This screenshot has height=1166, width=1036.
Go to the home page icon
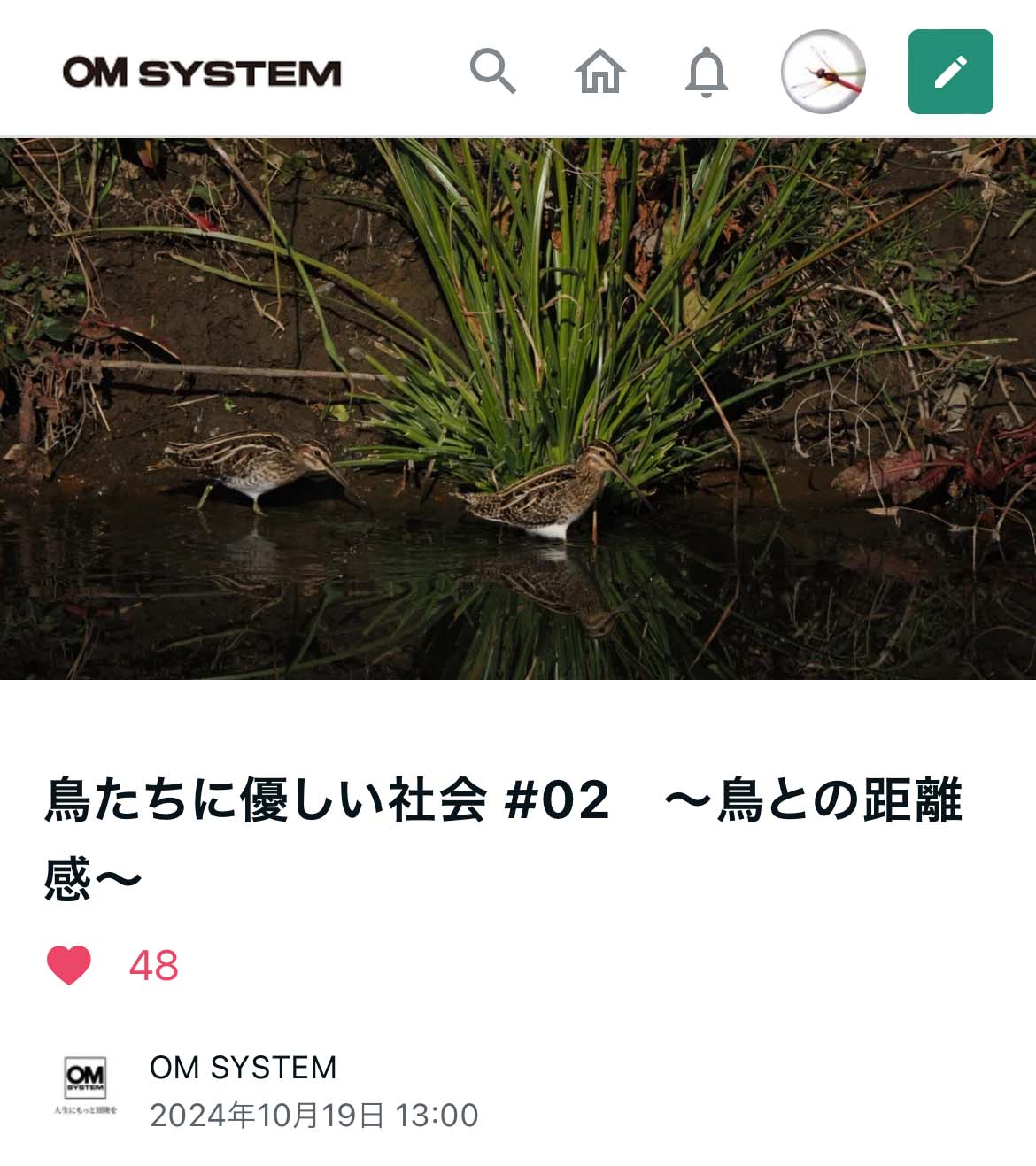[599, 72]
